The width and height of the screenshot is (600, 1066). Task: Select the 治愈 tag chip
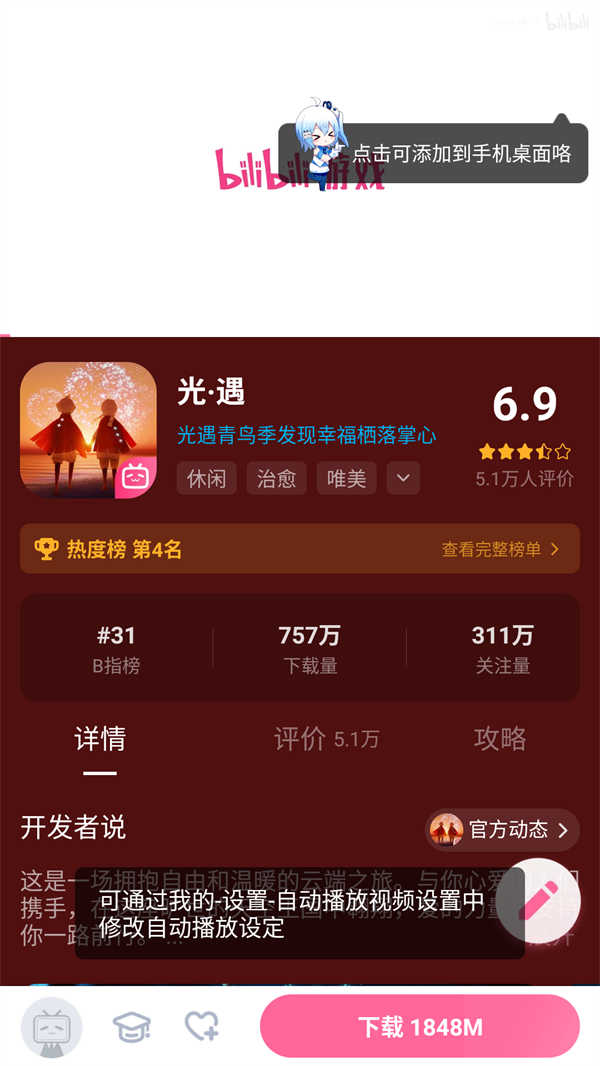[x=276, y=478]
